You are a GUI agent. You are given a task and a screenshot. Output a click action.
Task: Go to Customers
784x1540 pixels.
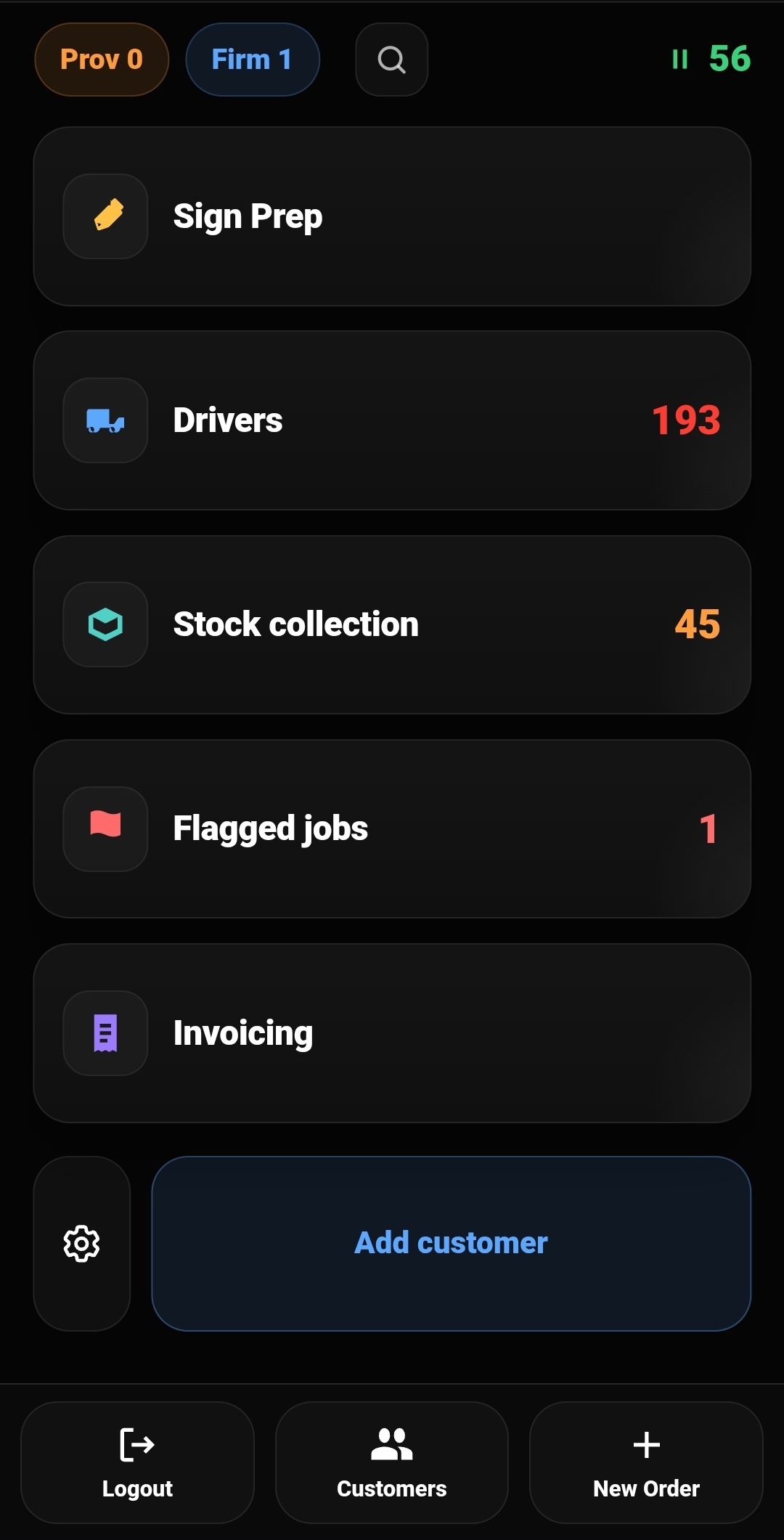click(x=392, y=1462)
